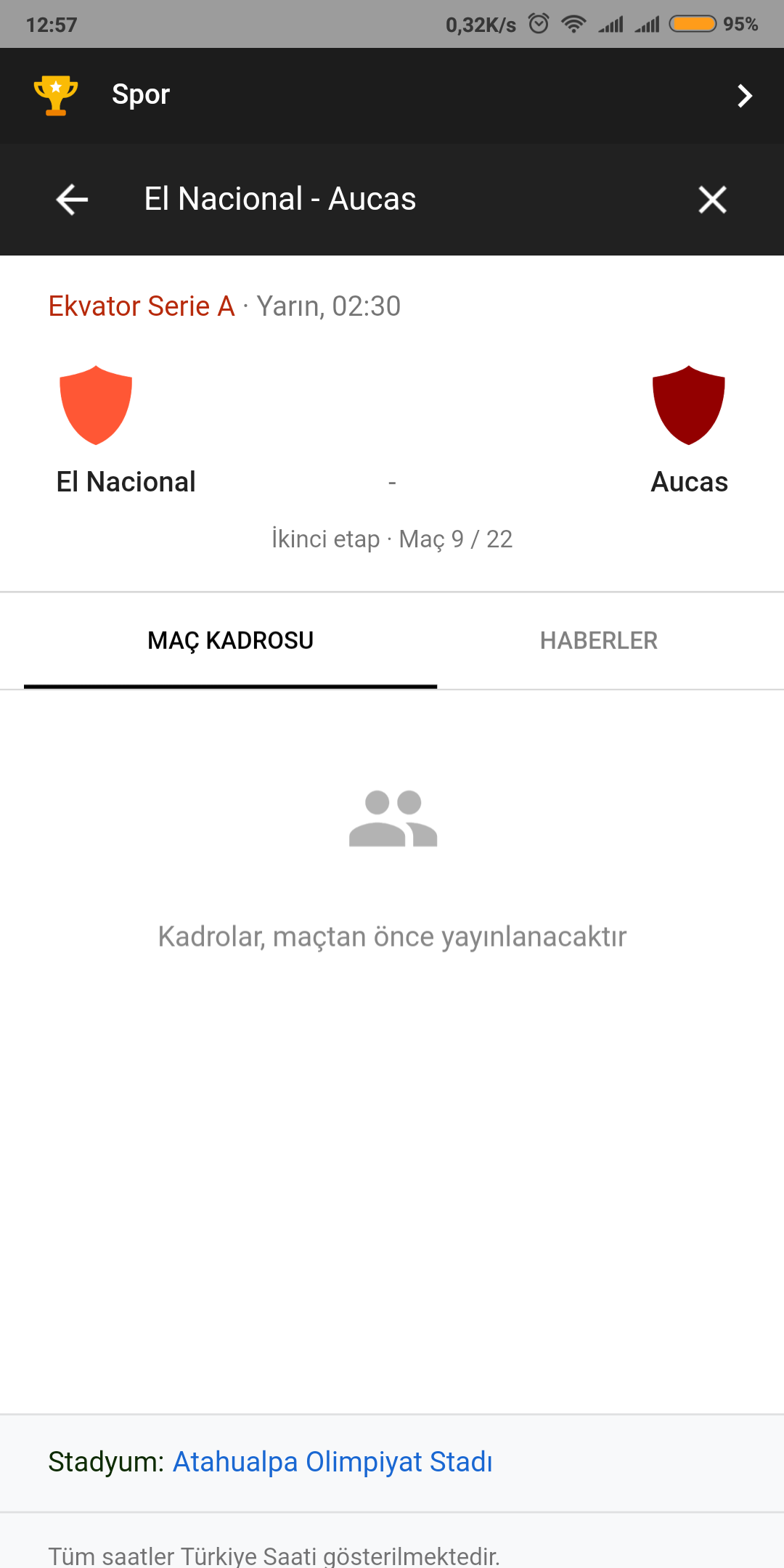
Task: View El Nacional team page
Action: point(126,431)
